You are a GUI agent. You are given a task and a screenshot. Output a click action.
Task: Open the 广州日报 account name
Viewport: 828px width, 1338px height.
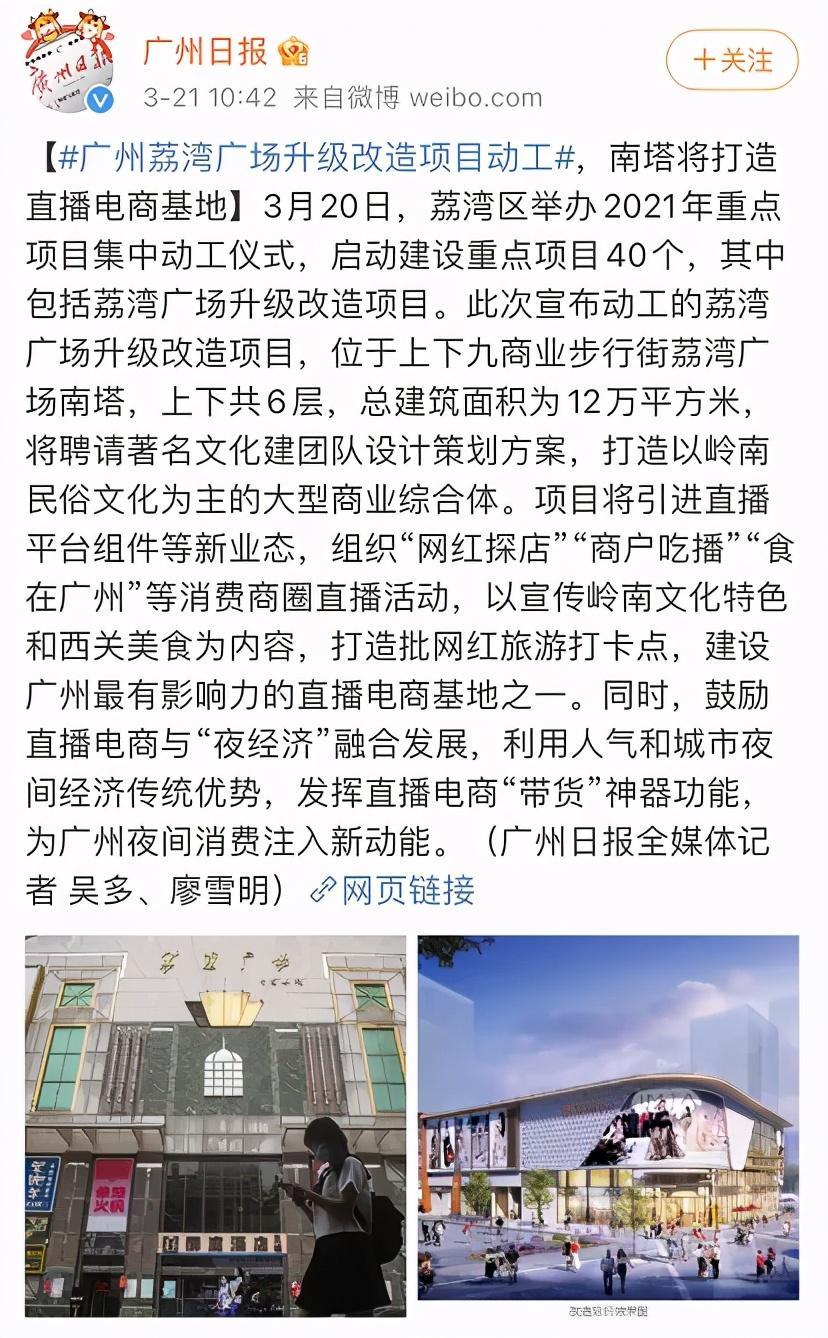[x=204, y=50]
